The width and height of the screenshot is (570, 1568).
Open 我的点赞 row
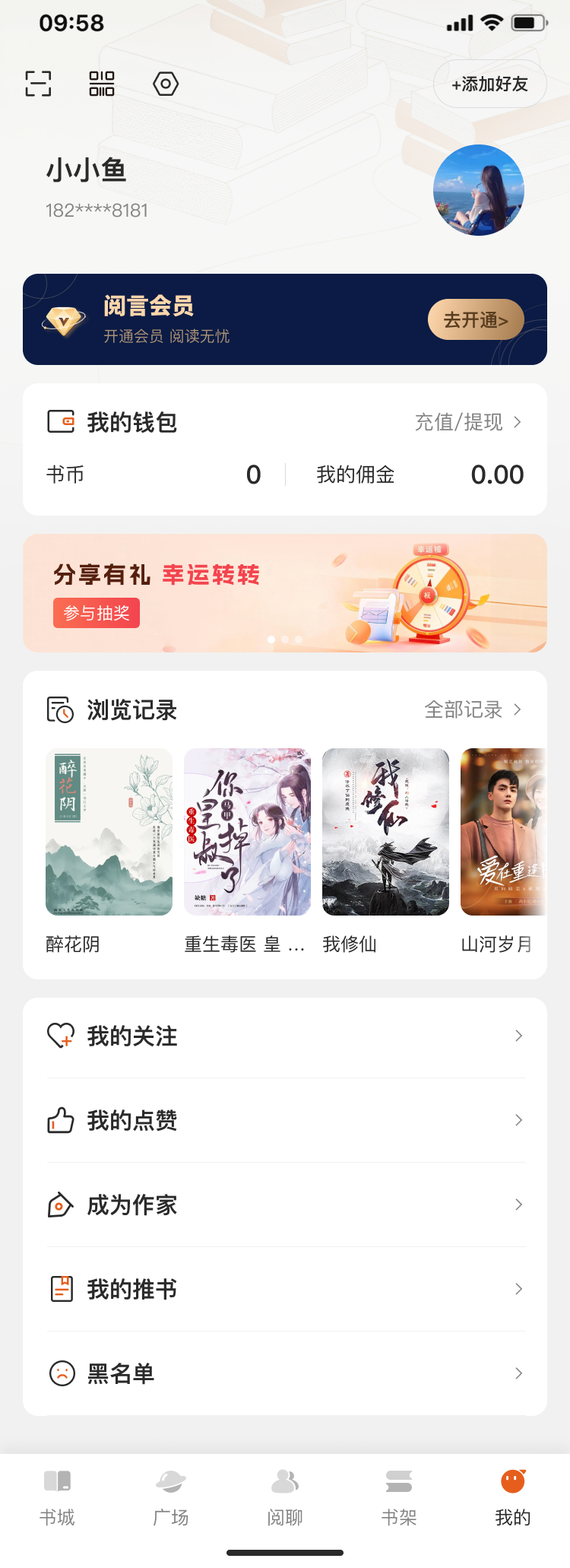[x=285, y=1120]
